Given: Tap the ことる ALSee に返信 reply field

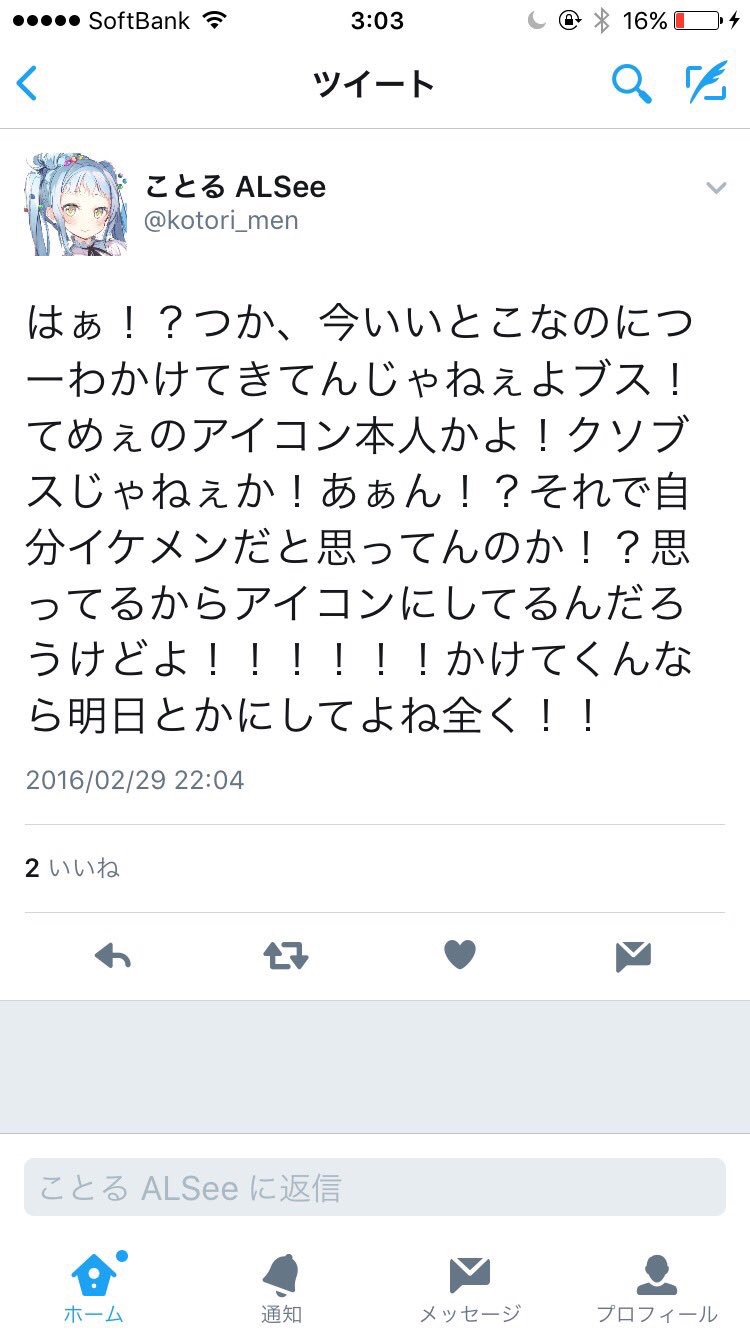Looking at the screenshot, I should point(375,1187).
